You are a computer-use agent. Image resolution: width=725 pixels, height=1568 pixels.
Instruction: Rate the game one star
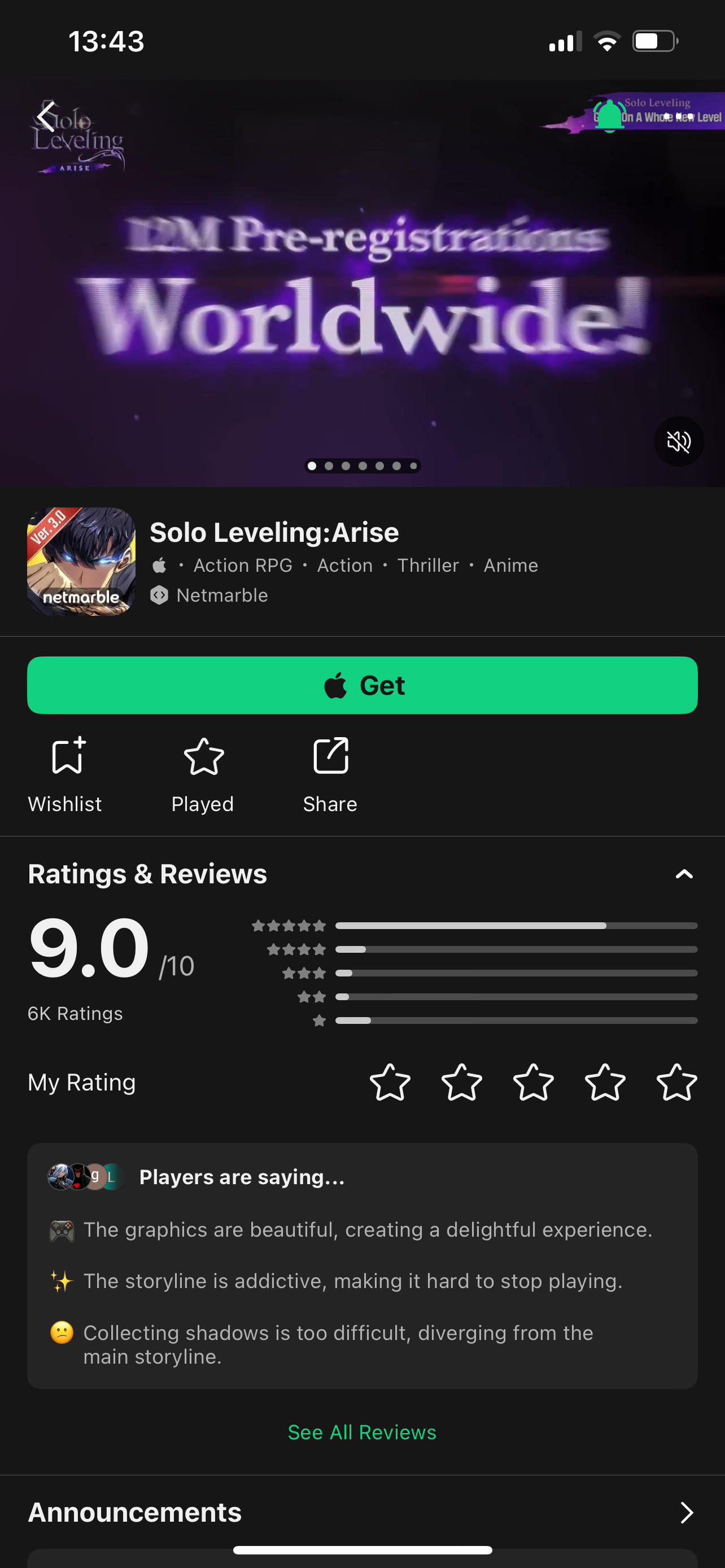pos(390,1082)
